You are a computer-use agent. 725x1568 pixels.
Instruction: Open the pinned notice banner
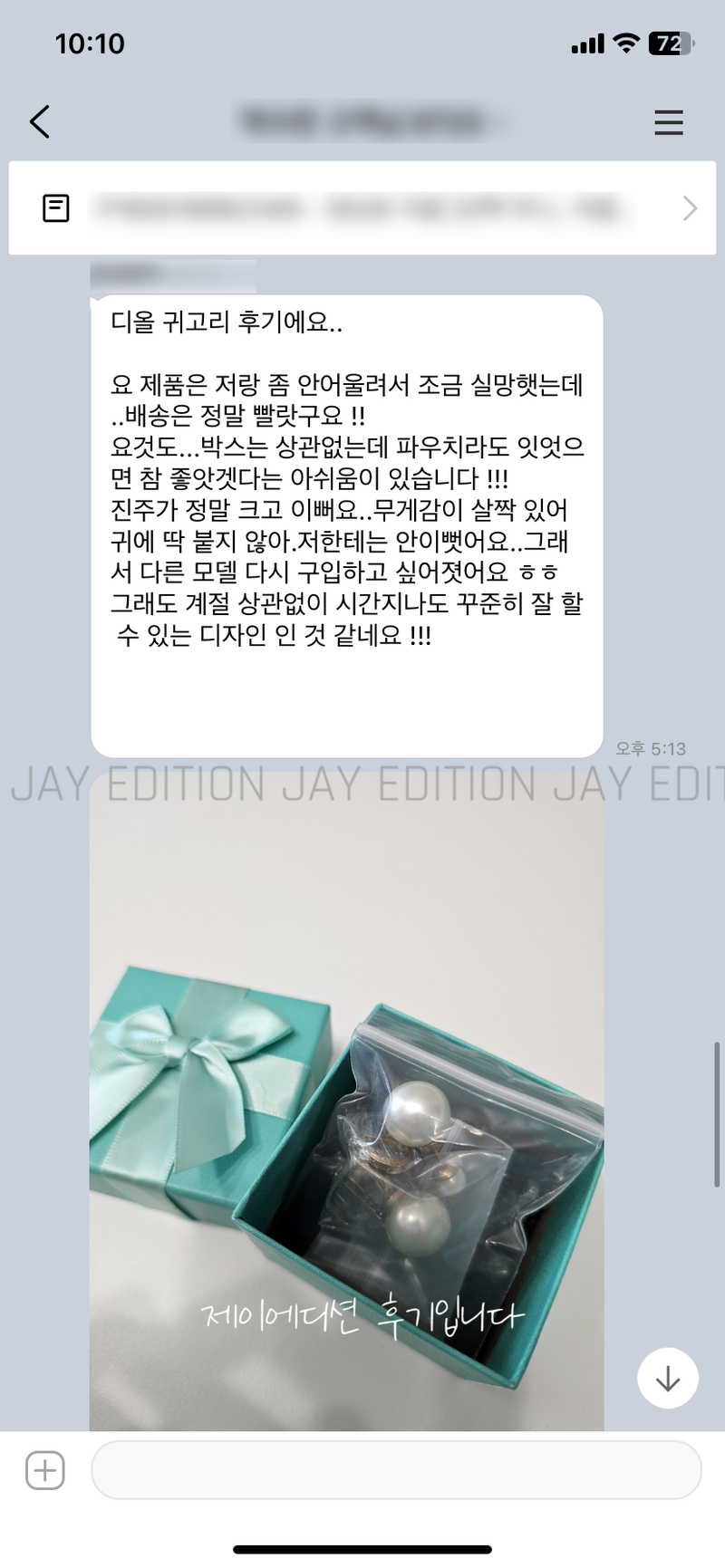(362, 208)
